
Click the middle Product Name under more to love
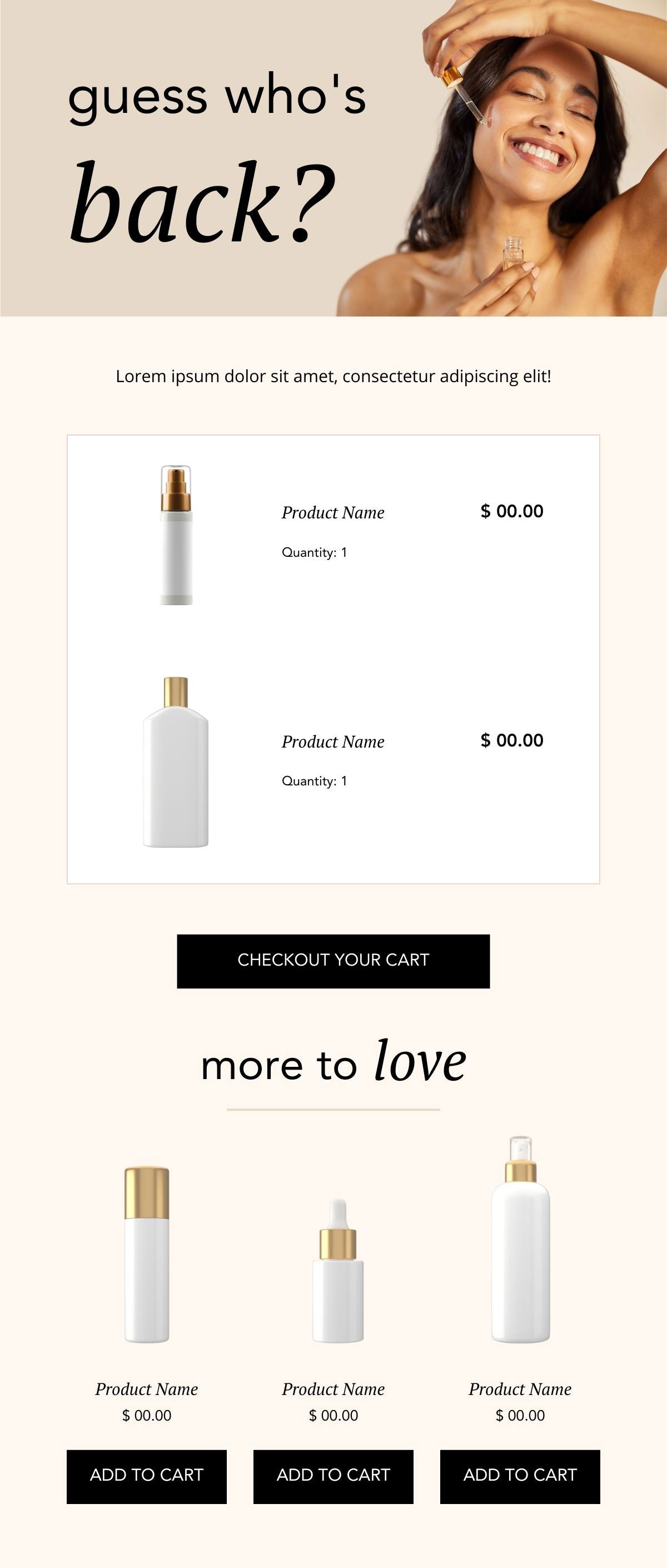333,1390
